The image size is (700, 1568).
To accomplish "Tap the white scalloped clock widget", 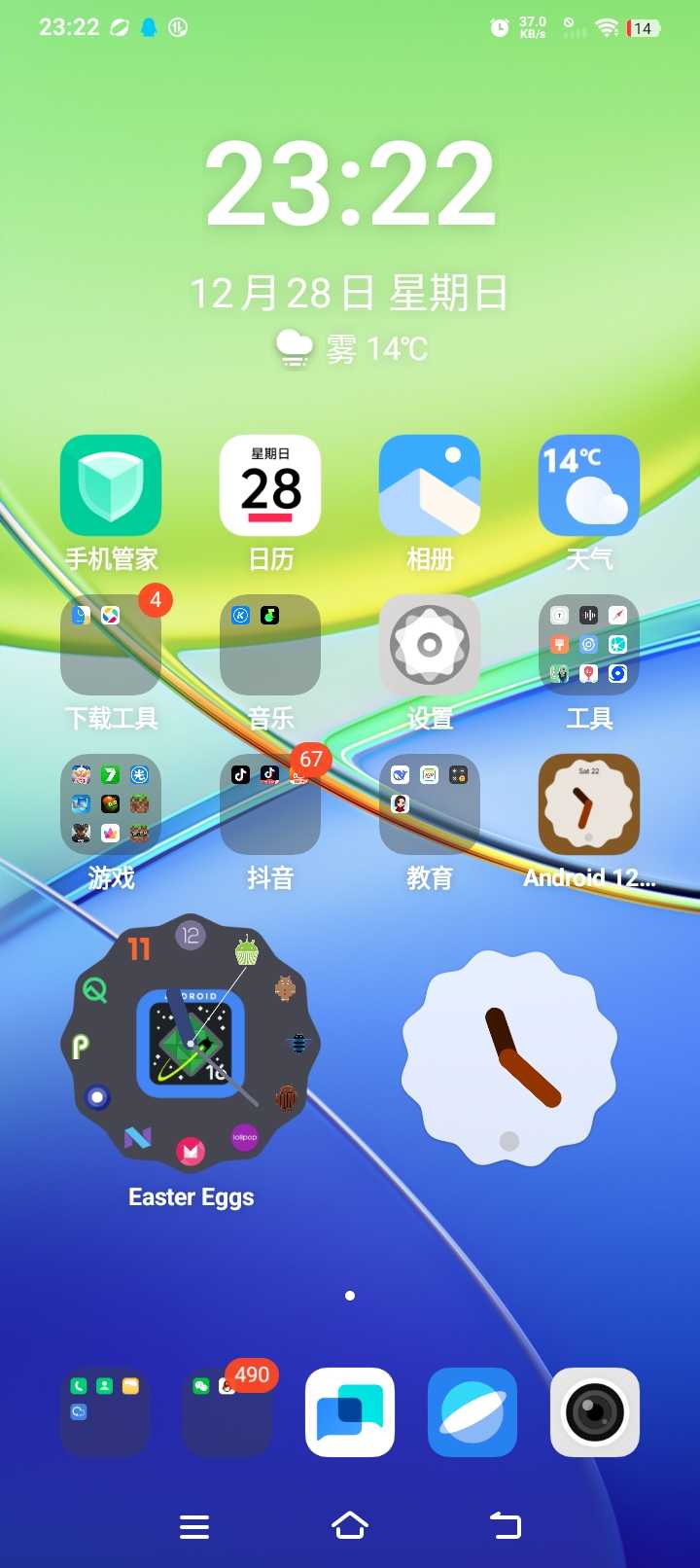I will 509,1058.
